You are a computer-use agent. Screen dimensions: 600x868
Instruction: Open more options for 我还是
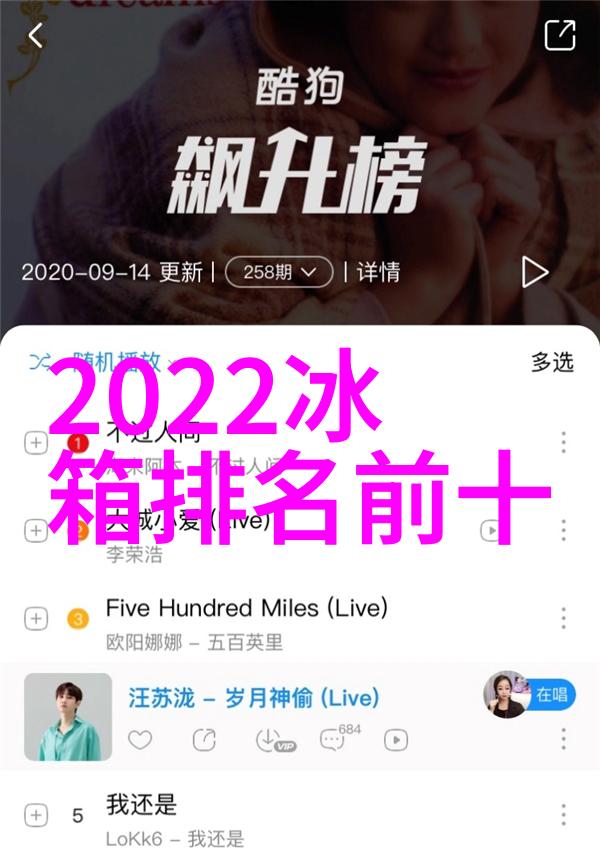pyautogui.click(x=564, y=815)
